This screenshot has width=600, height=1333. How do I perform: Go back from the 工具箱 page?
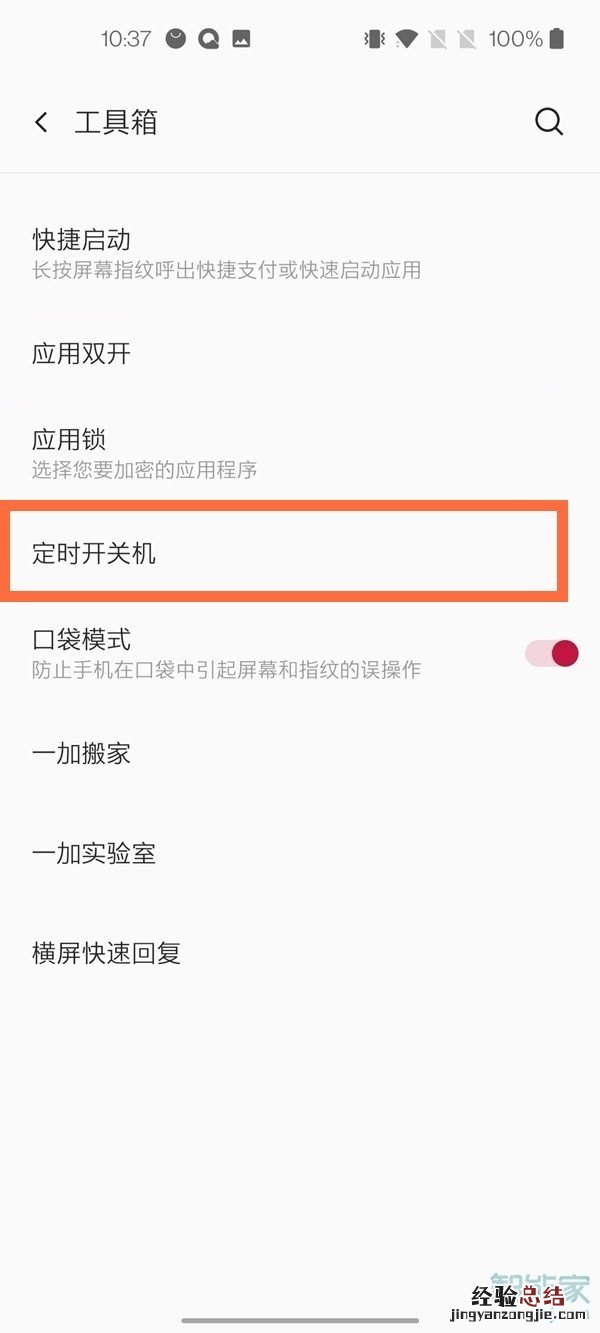pos(41,122)
